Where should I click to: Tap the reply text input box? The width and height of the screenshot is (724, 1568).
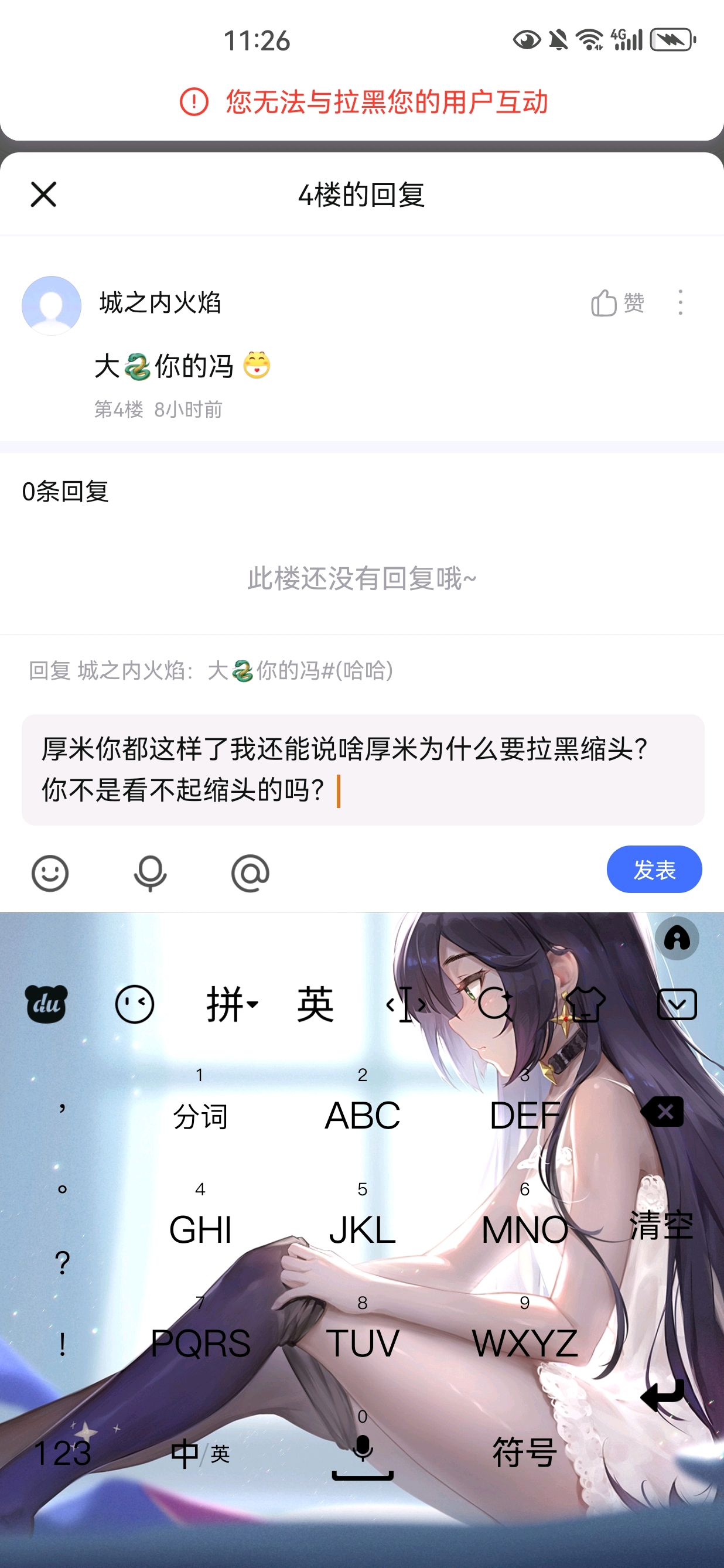tap(363, 770)
